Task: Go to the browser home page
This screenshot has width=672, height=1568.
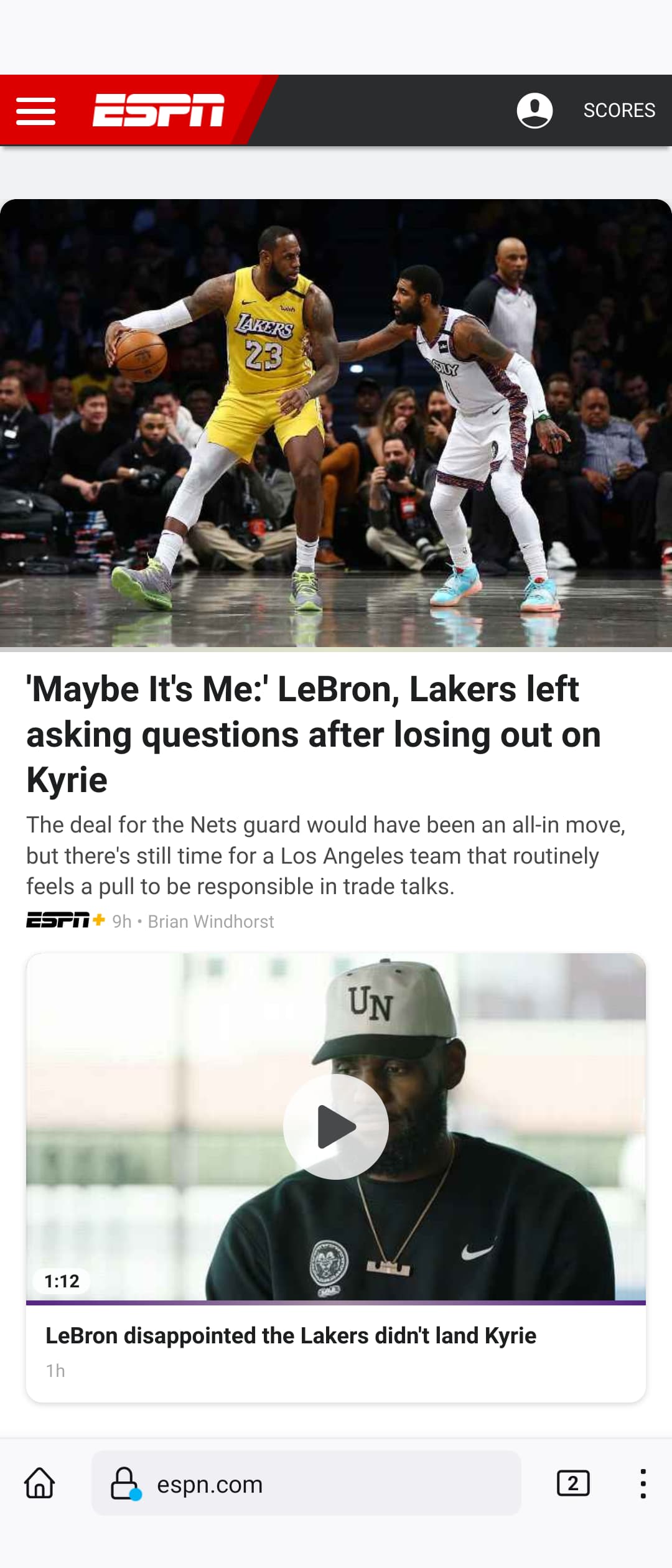Action: 40,1483
